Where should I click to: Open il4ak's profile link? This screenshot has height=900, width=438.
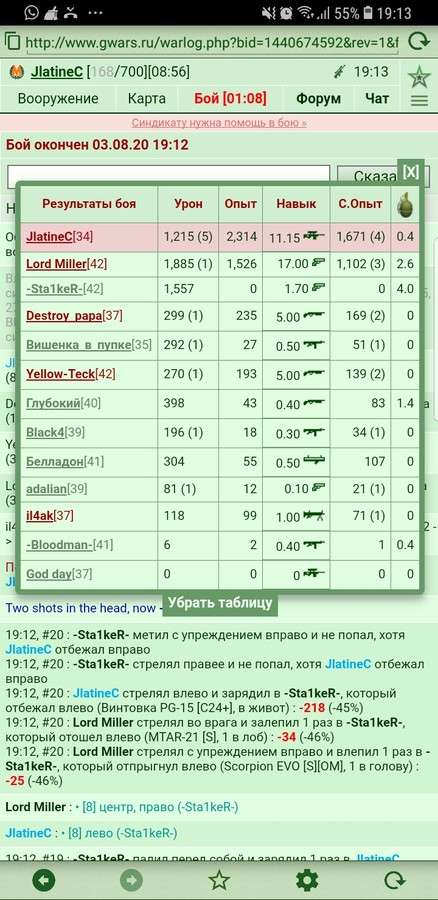(40, 516)
